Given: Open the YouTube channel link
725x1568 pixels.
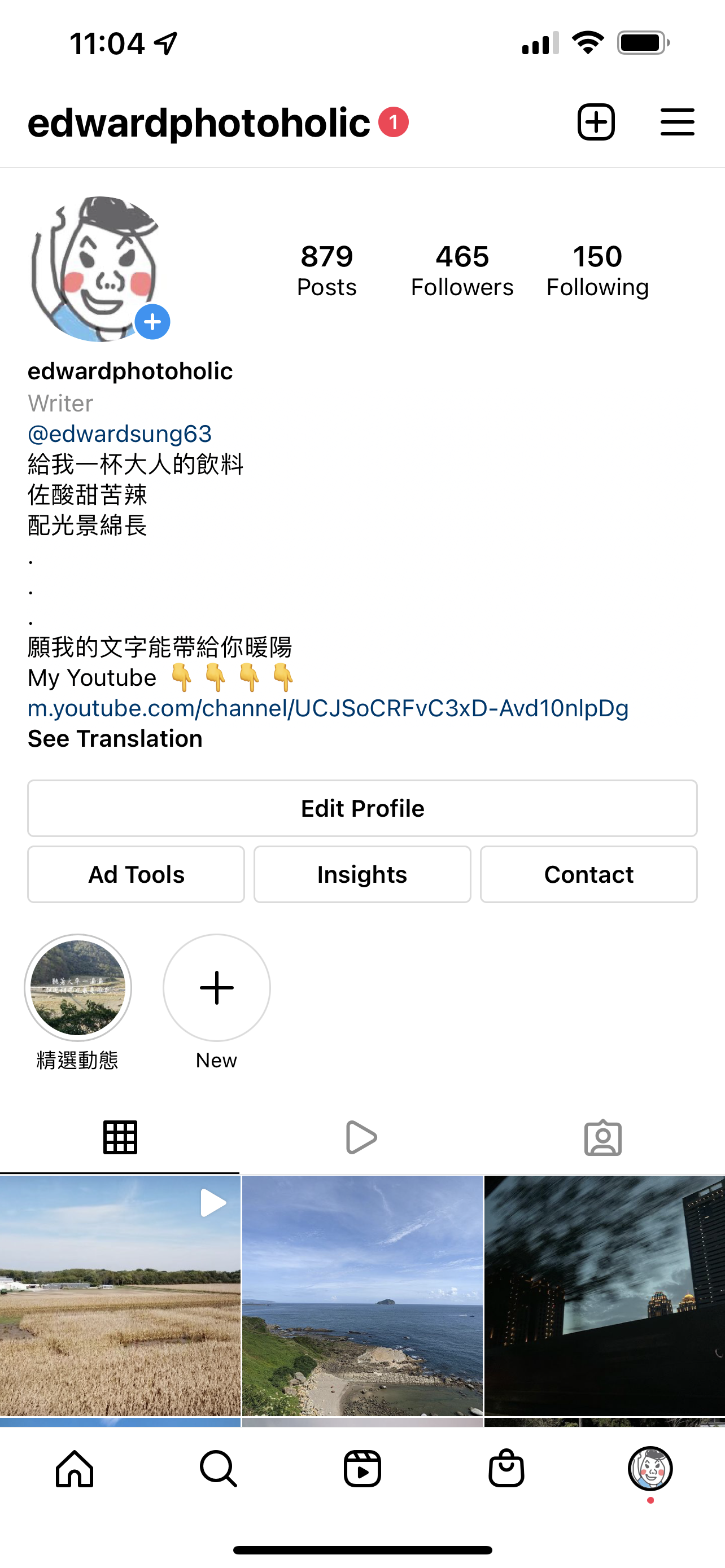Looking at the screenshot, I should (328, 708).
